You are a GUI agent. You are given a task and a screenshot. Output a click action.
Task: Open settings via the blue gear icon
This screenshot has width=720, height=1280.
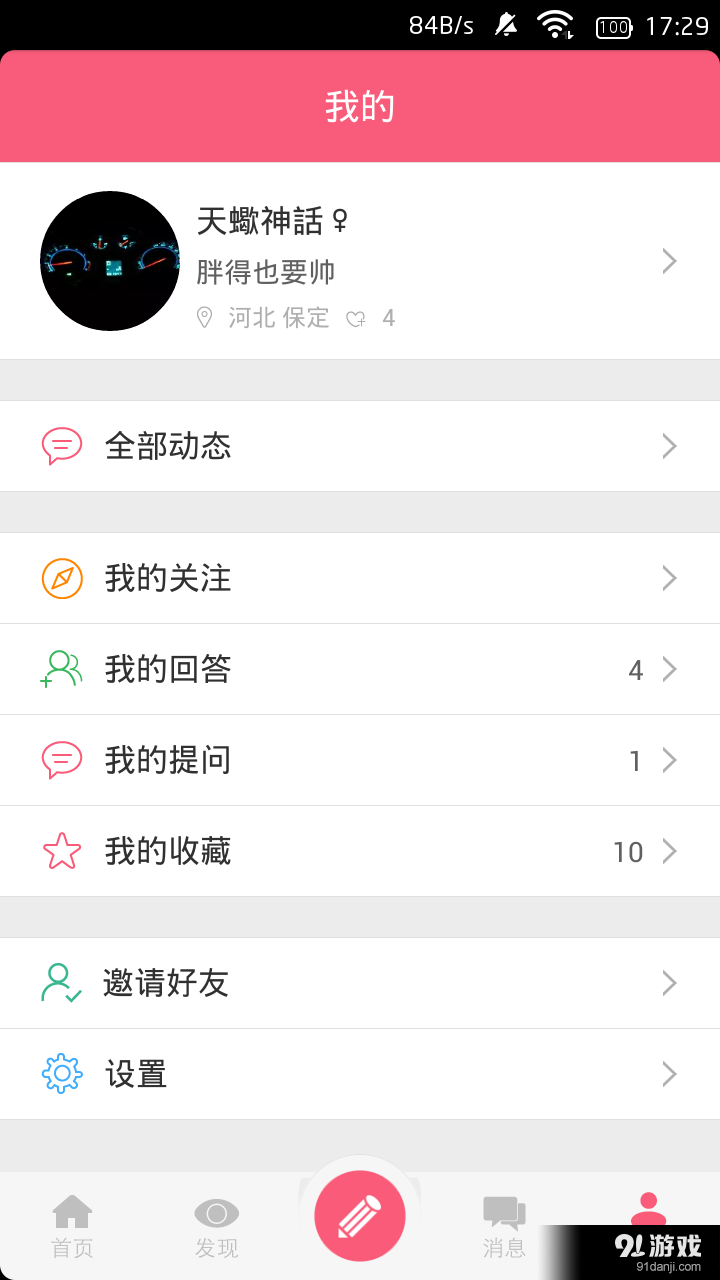[x=61, y=1074]
